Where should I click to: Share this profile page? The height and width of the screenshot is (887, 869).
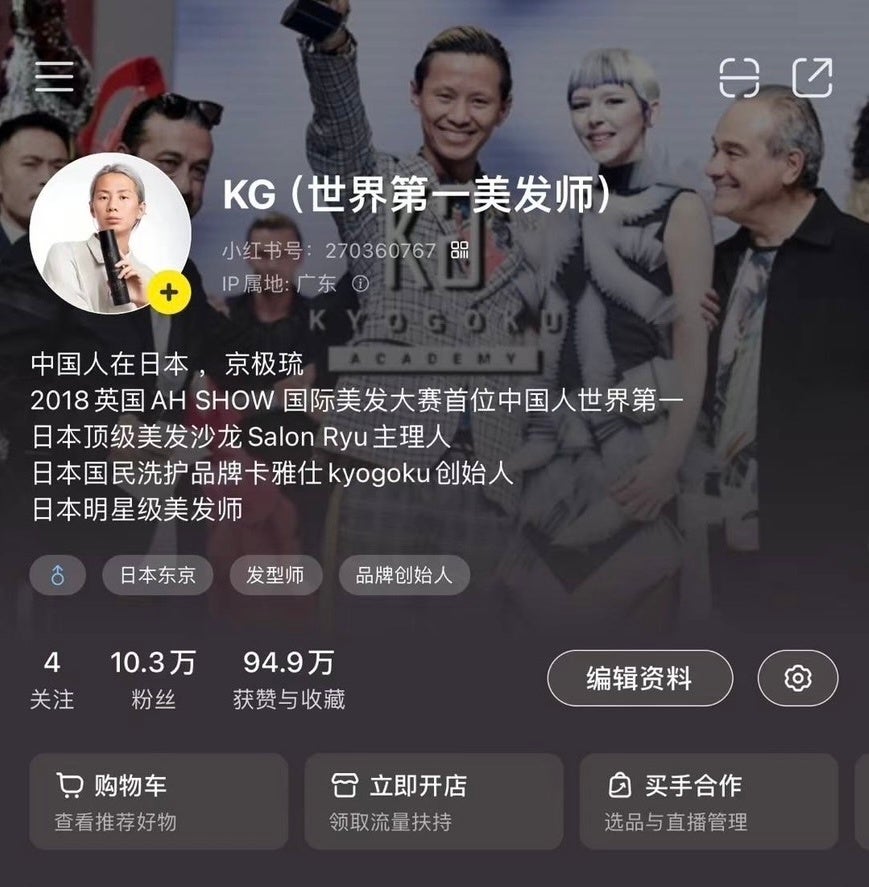tap(812, 77)
